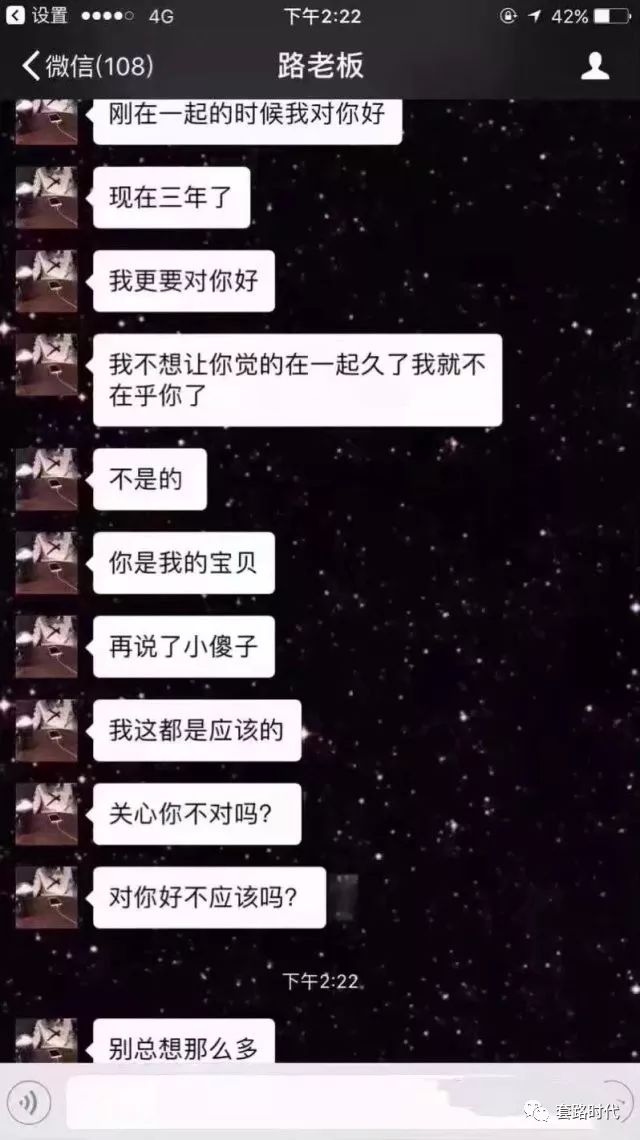Open the sender's avatar beside 你是我的宝贝
640x1140 pixels.
tap(46, 563)
